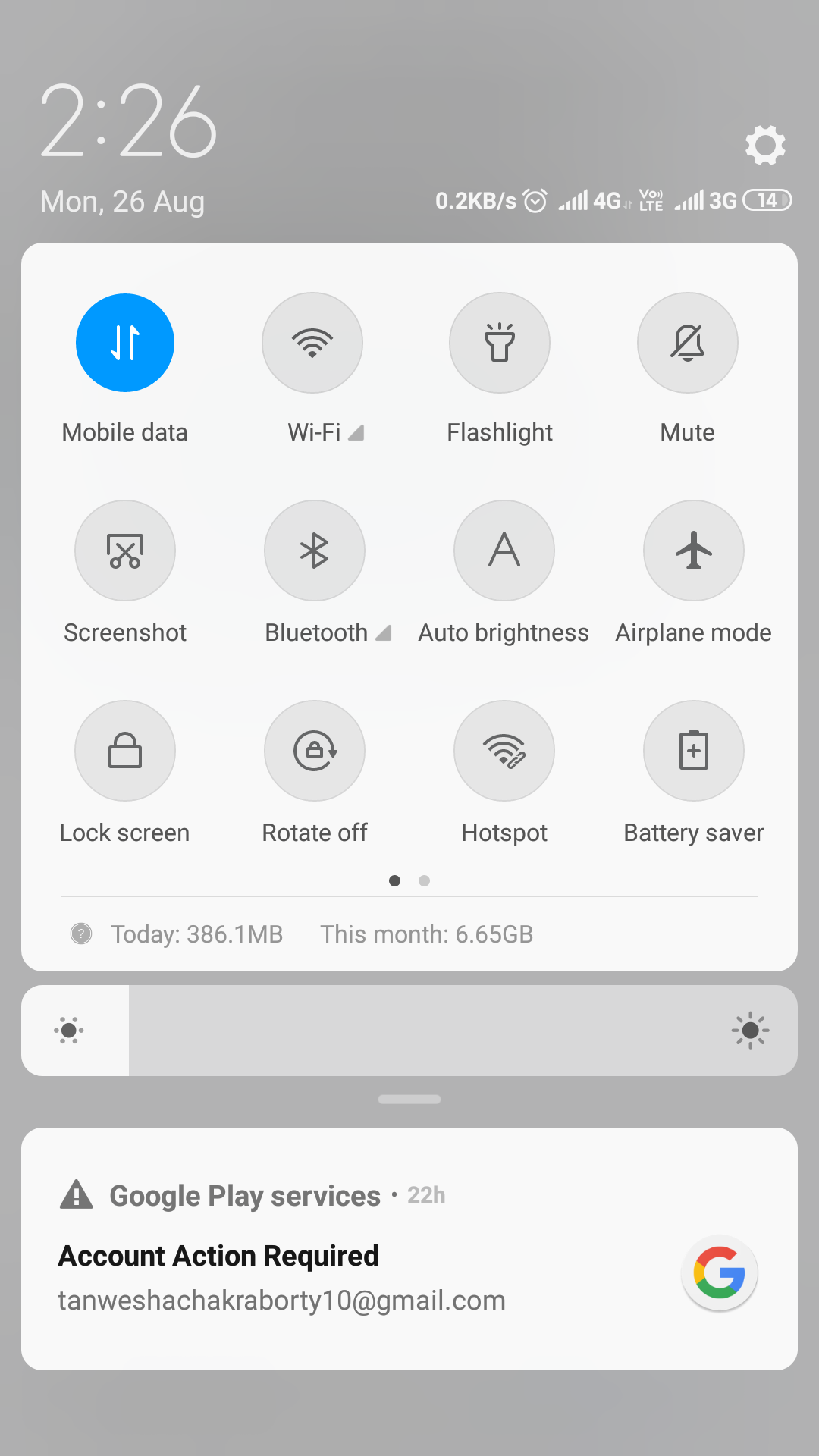Image resolution: width=819 pixels, height=1456 pixels.
Task: Enable Wi-Fi
Action: [x=312, y=343]
